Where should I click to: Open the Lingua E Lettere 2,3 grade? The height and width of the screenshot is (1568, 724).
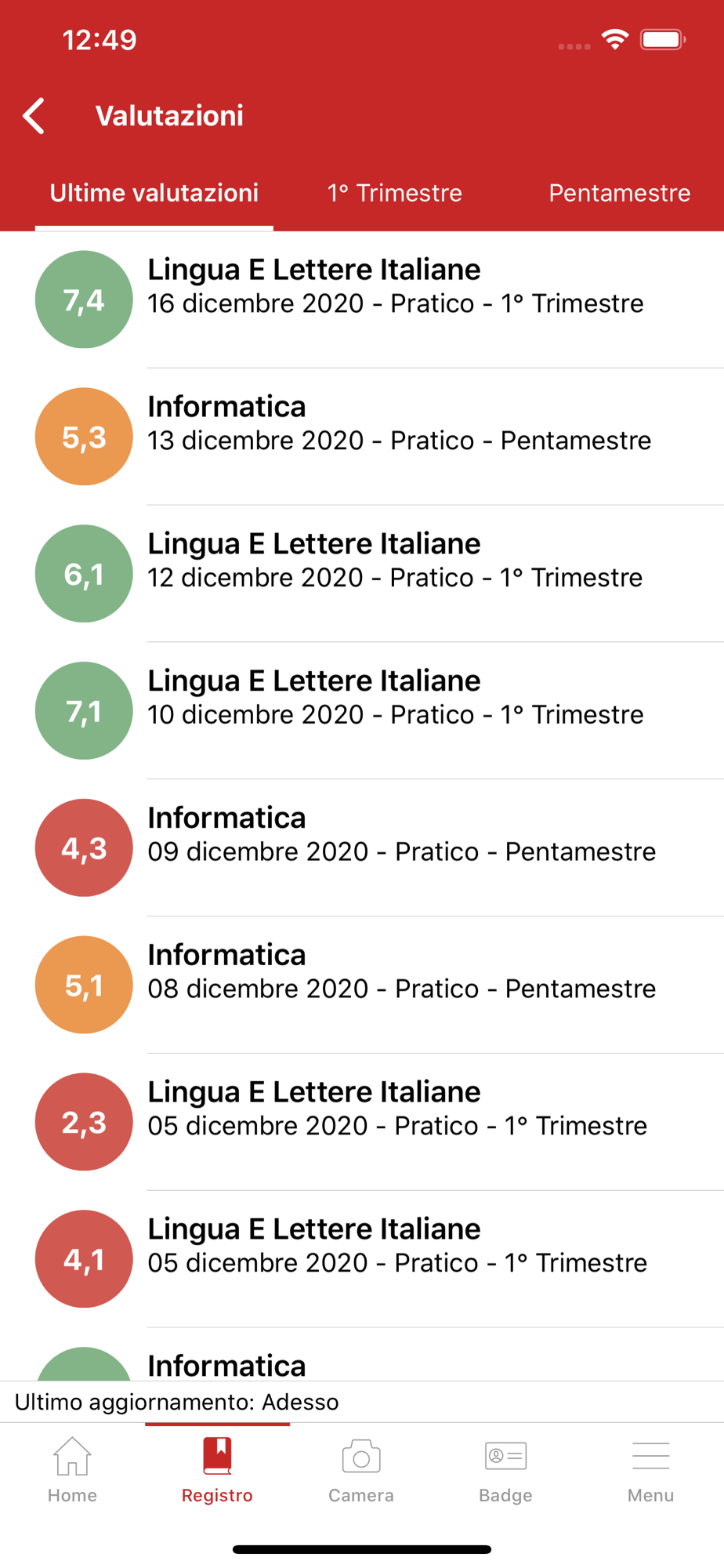click(x=362, y=1122)
